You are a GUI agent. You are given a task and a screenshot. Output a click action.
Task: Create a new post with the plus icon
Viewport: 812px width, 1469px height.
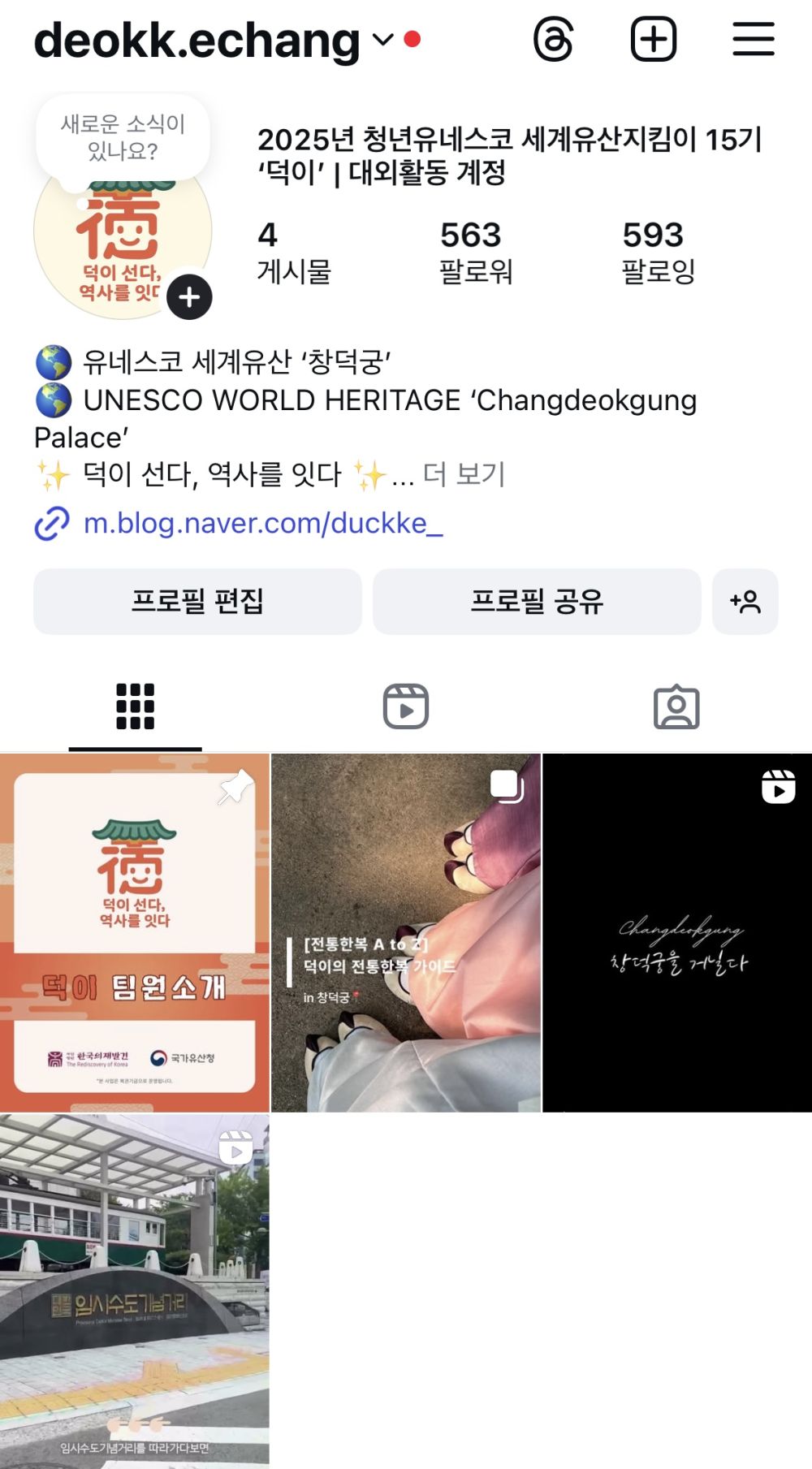click(654, 39)
